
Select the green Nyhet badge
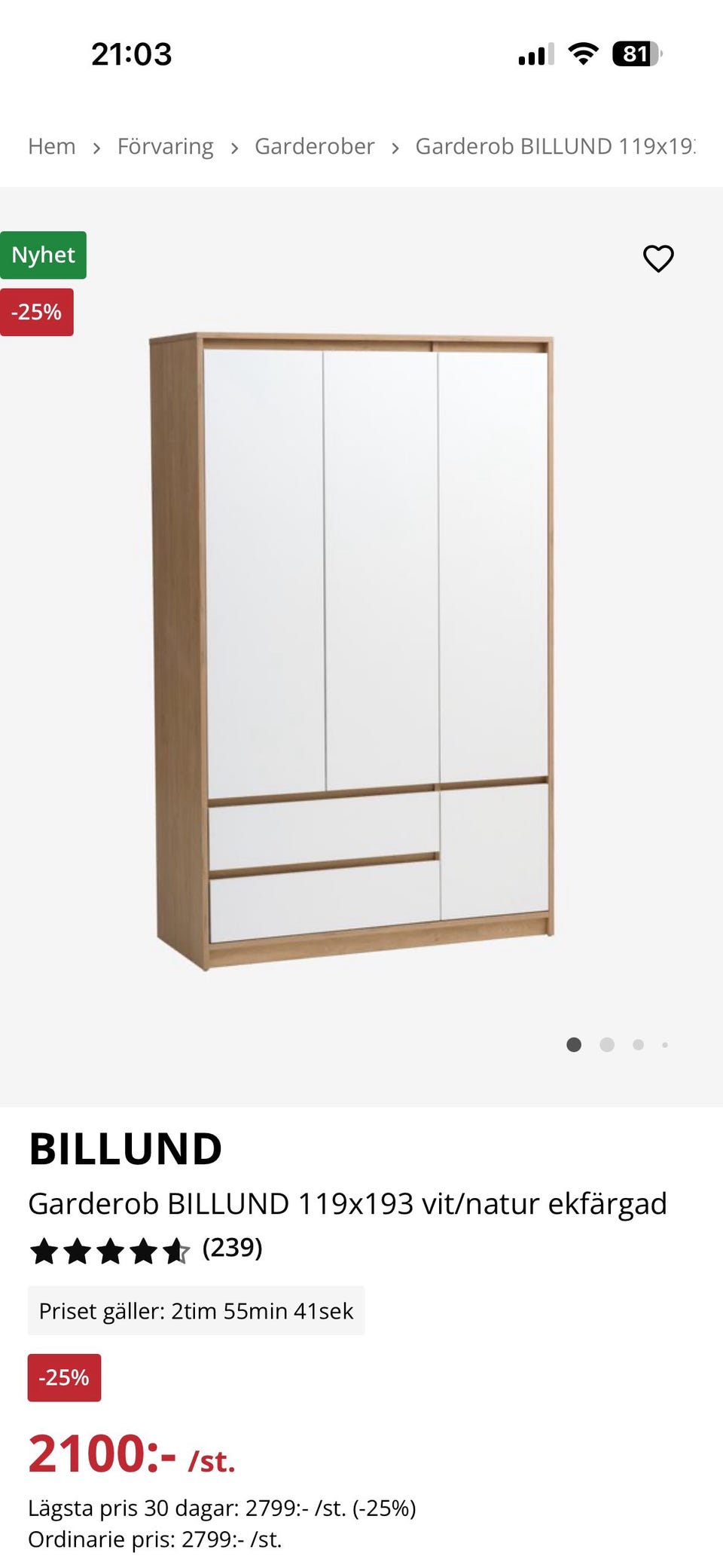coord(43,255)
